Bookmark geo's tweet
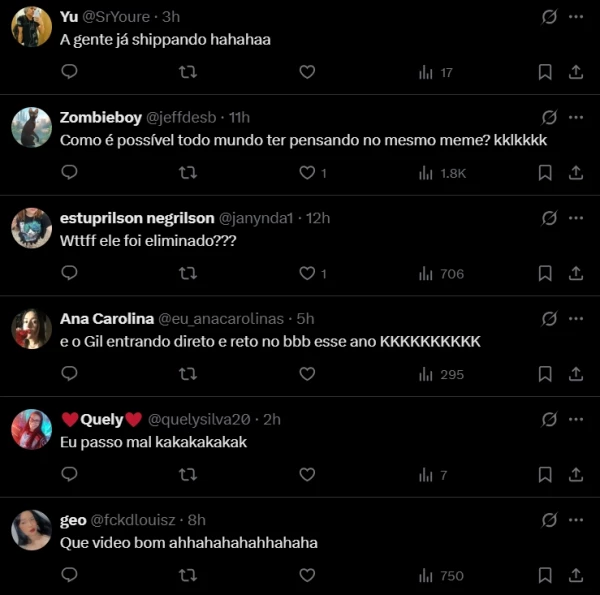 pos(545,575)
